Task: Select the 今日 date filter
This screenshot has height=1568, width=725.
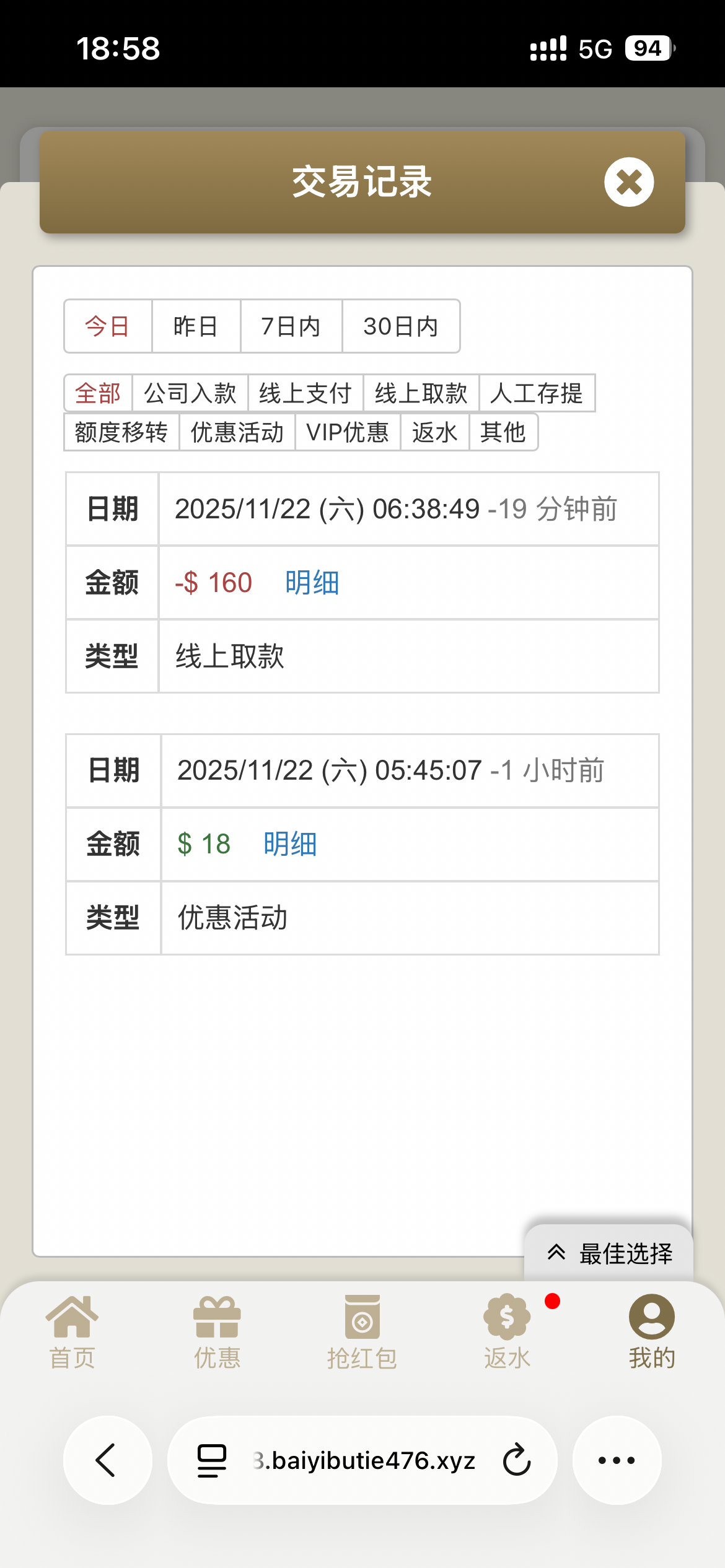Action: tap(107, 327)
